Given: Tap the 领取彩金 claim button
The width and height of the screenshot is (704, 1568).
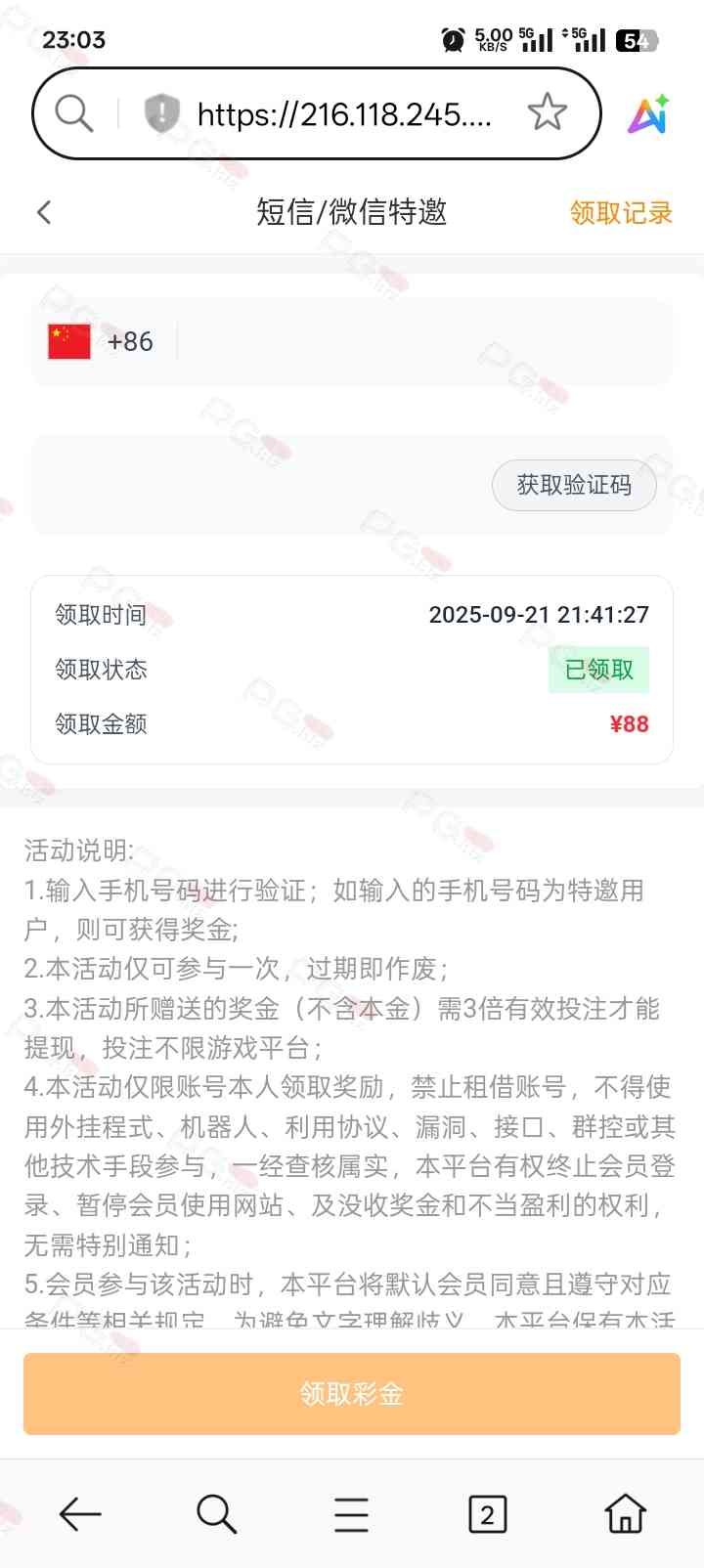Looking at the screenshot, I should [x=351, y=1393].
